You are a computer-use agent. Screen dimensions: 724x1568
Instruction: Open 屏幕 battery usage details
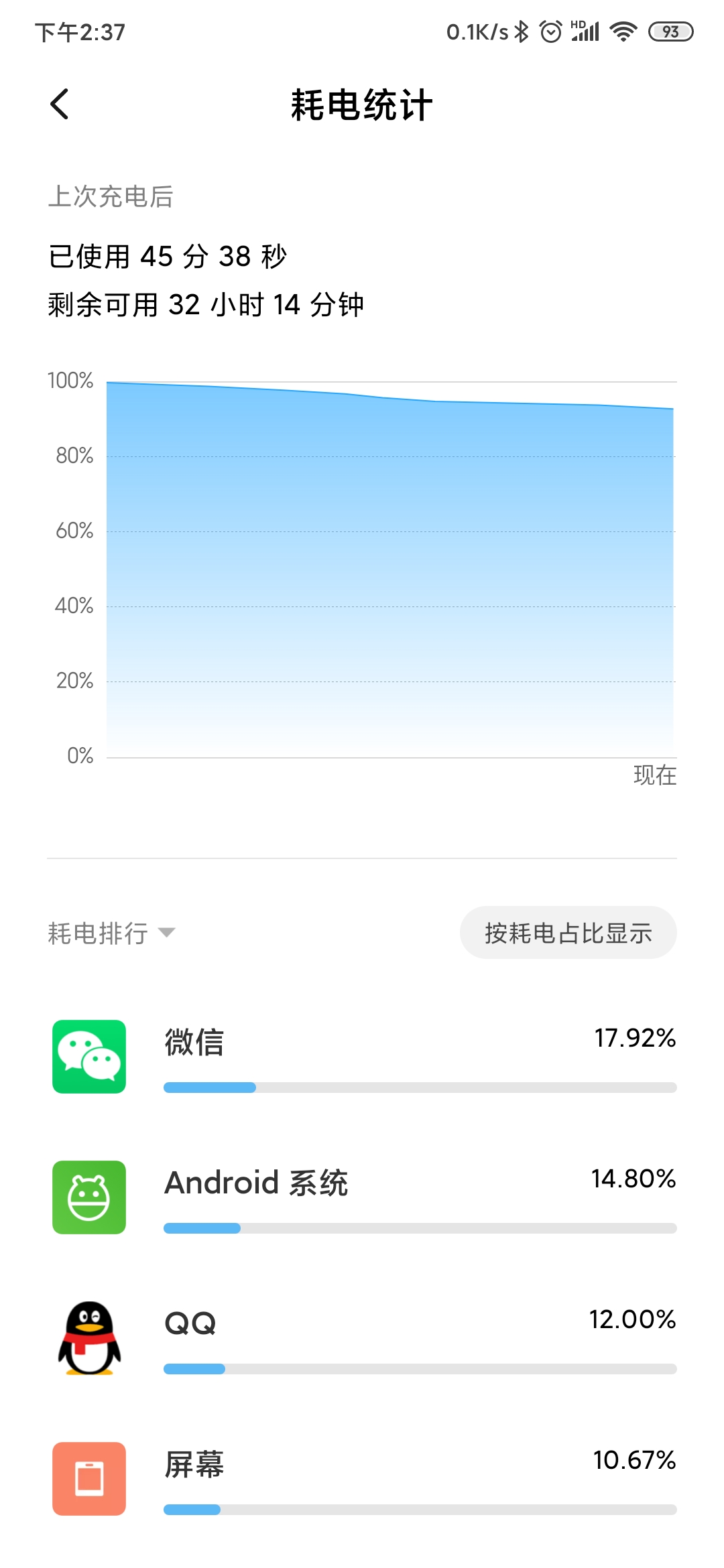click(362, 1479)
